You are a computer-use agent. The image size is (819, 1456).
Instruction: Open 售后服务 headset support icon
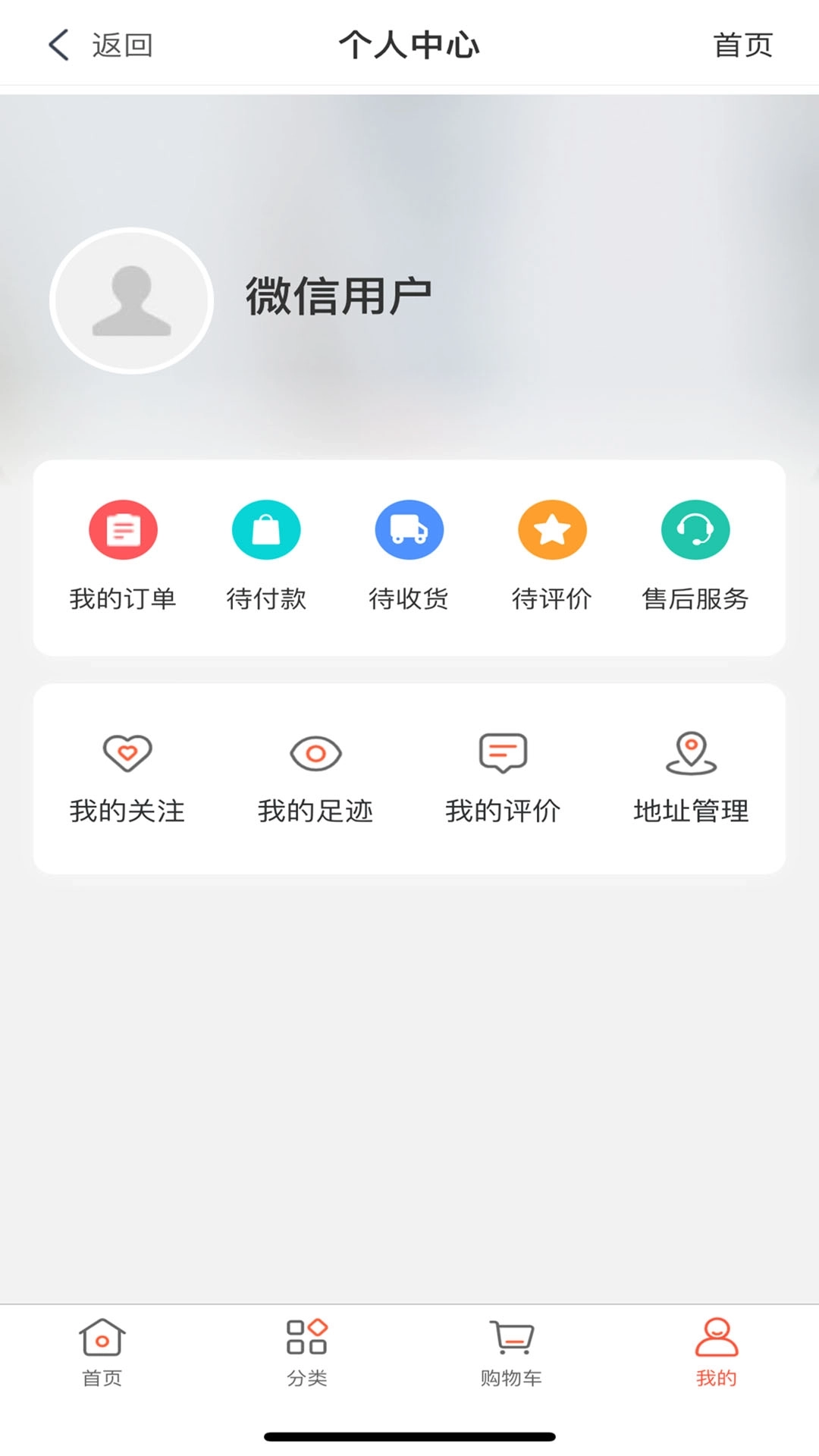695,529
